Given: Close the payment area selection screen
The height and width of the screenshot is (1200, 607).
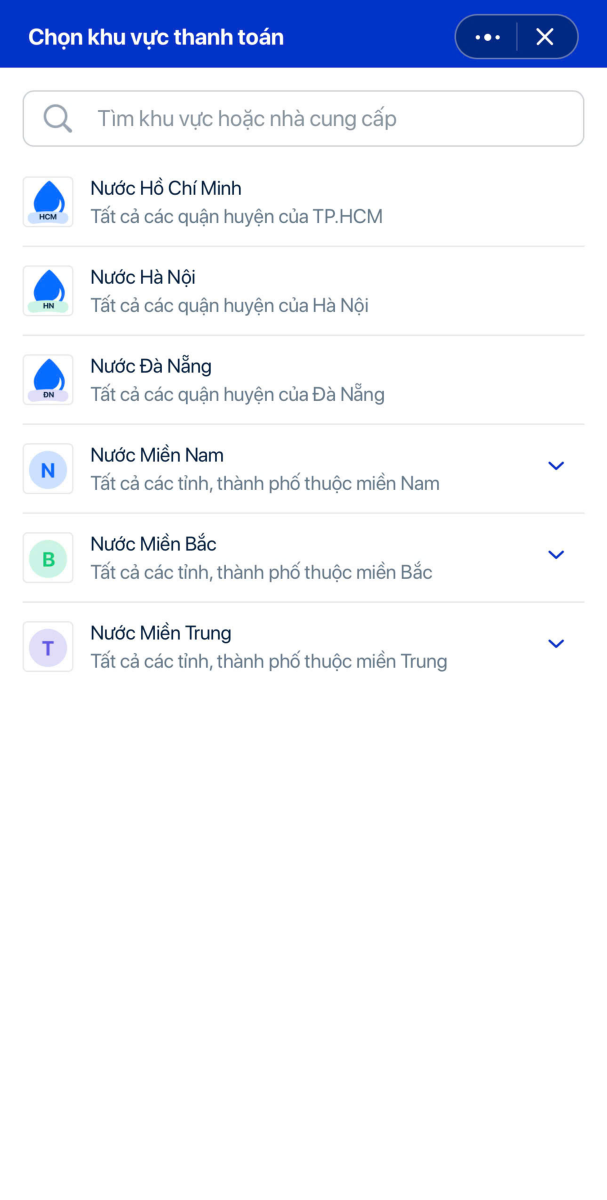Looking at the screenshot, I should click(x=545, y=37).
